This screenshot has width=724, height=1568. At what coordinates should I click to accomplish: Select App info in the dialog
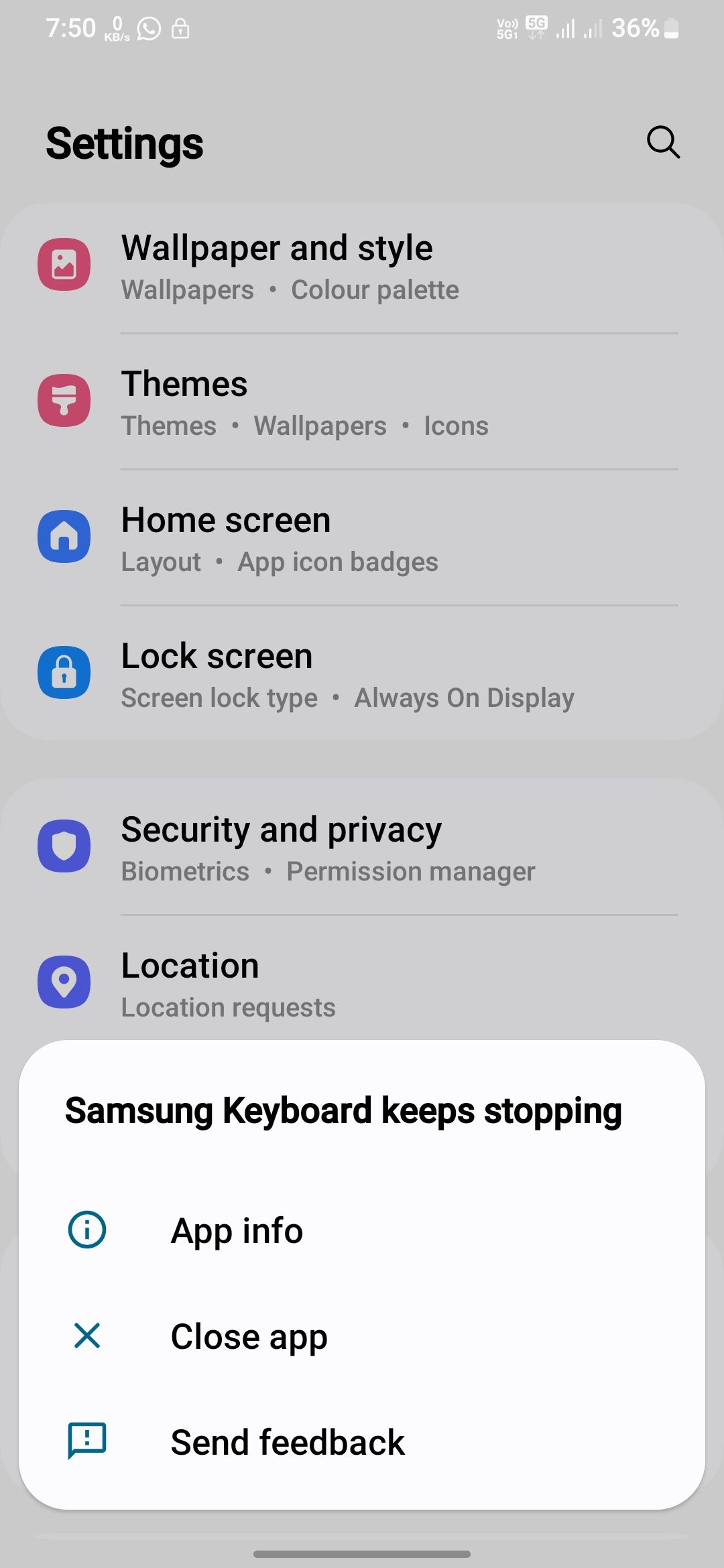pos(236,1230)
